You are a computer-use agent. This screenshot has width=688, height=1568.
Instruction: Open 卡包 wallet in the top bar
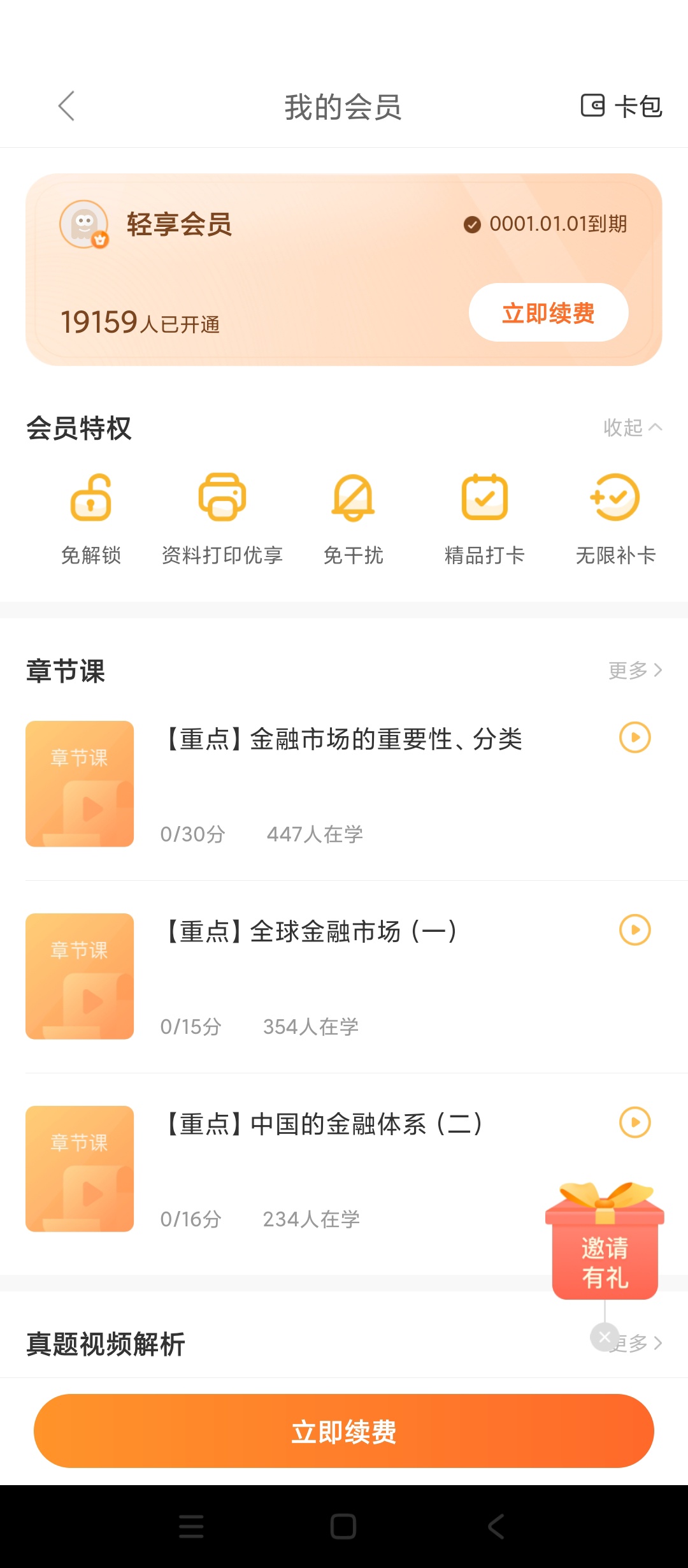click(x=621, y=106)
